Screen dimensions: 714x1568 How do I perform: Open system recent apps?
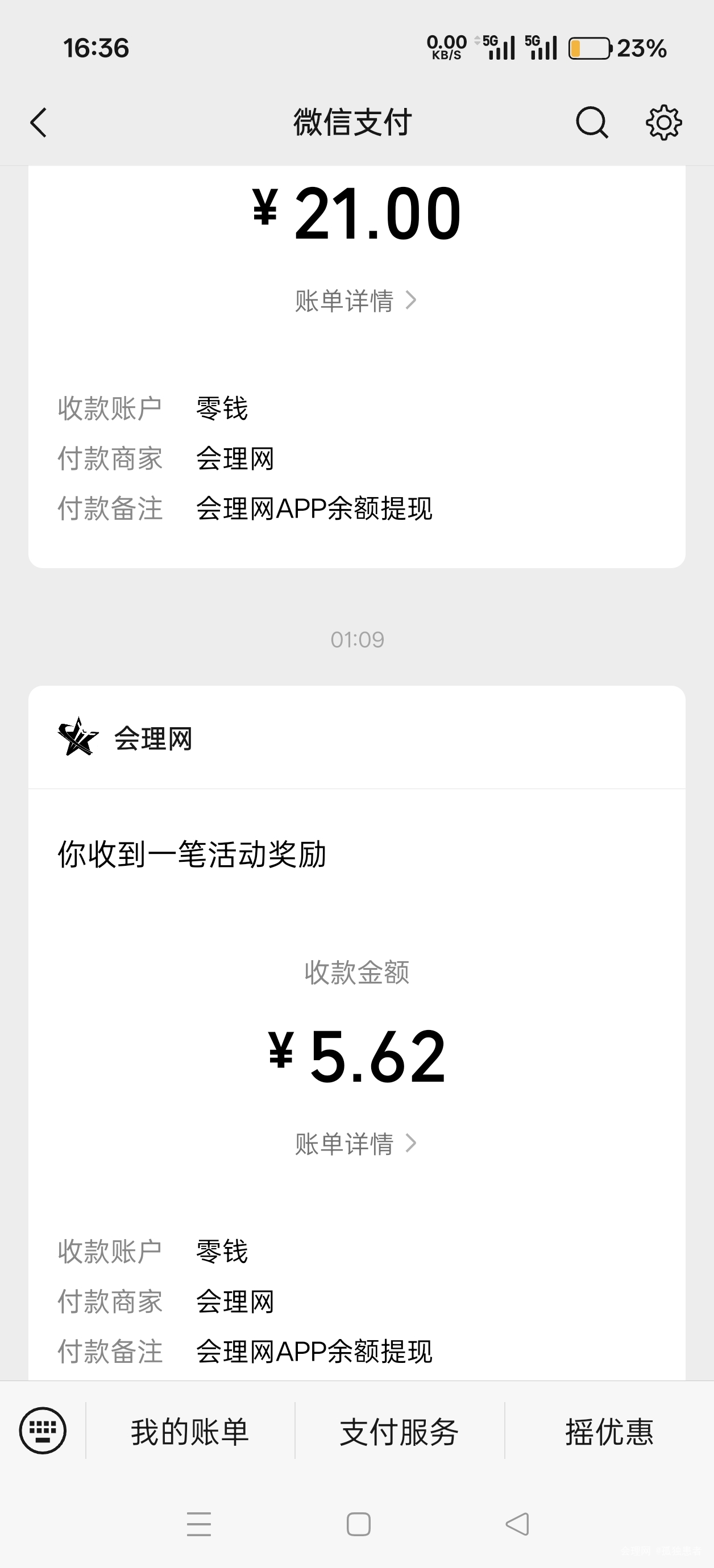click(x=199, y=1524)
